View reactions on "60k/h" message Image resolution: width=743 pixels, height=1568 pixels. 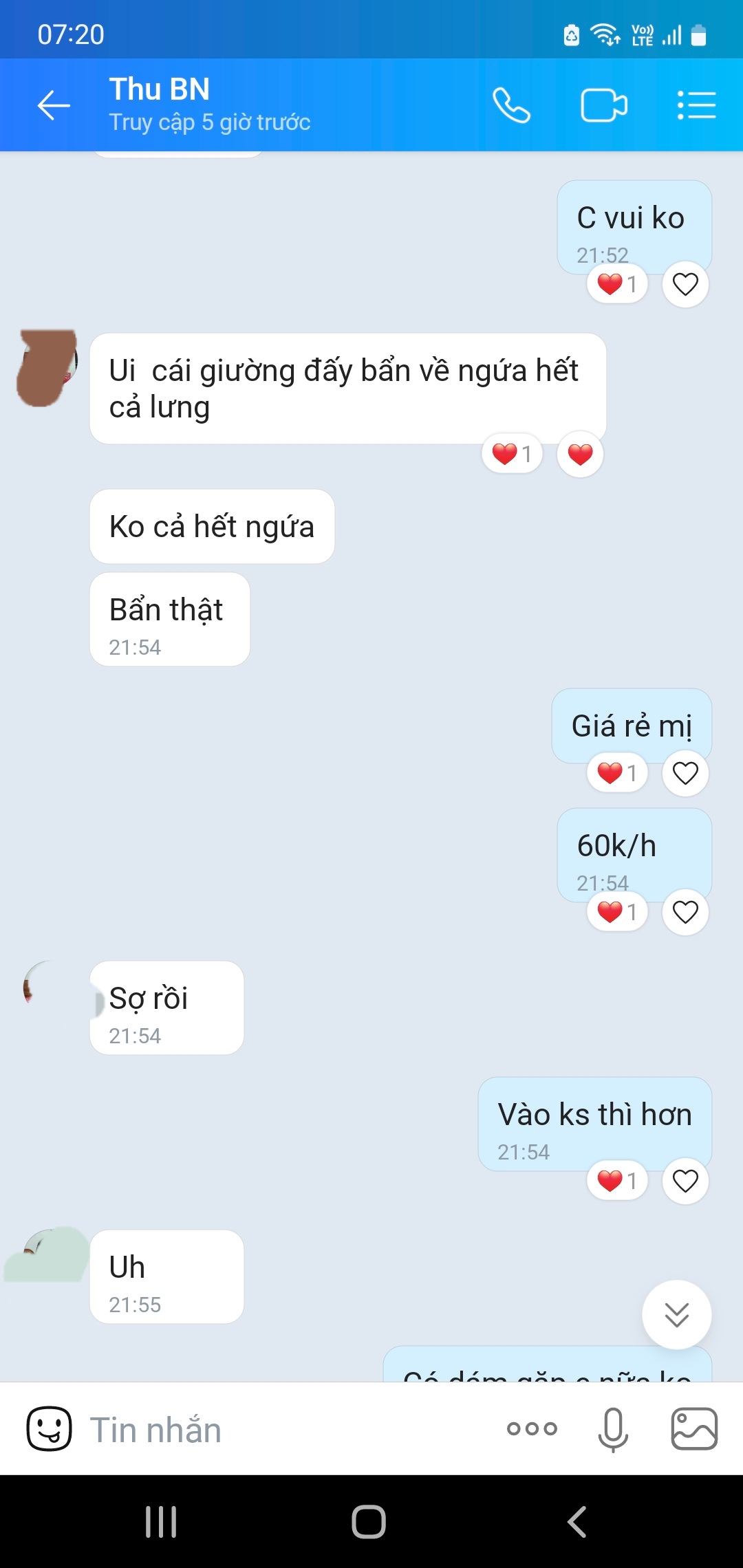[x=617, y=912]
